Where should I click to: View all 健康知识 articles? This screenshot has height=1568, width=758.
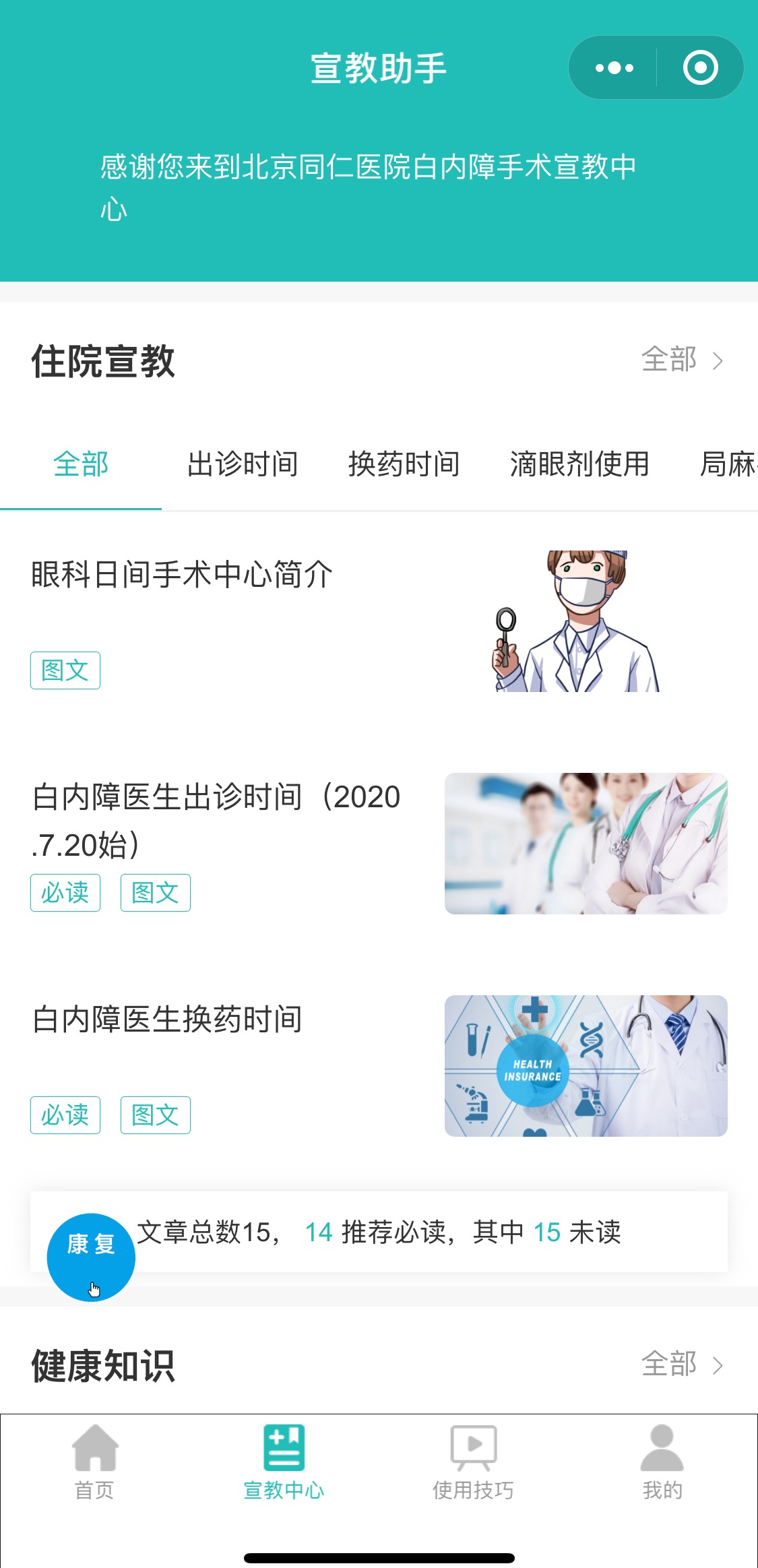click(x=682, y=1365)
